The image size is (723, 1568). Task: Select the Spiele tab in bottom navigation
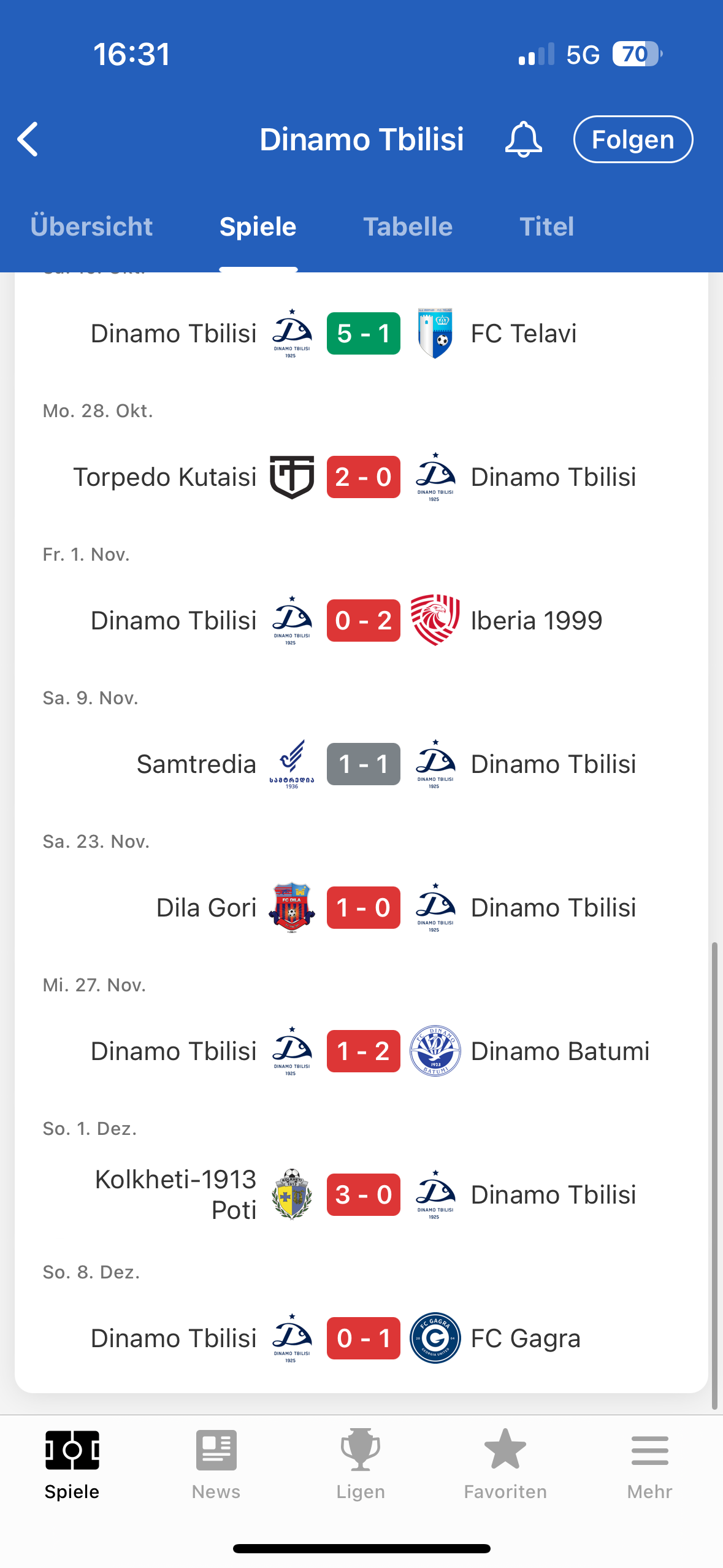coord(72,1464)
